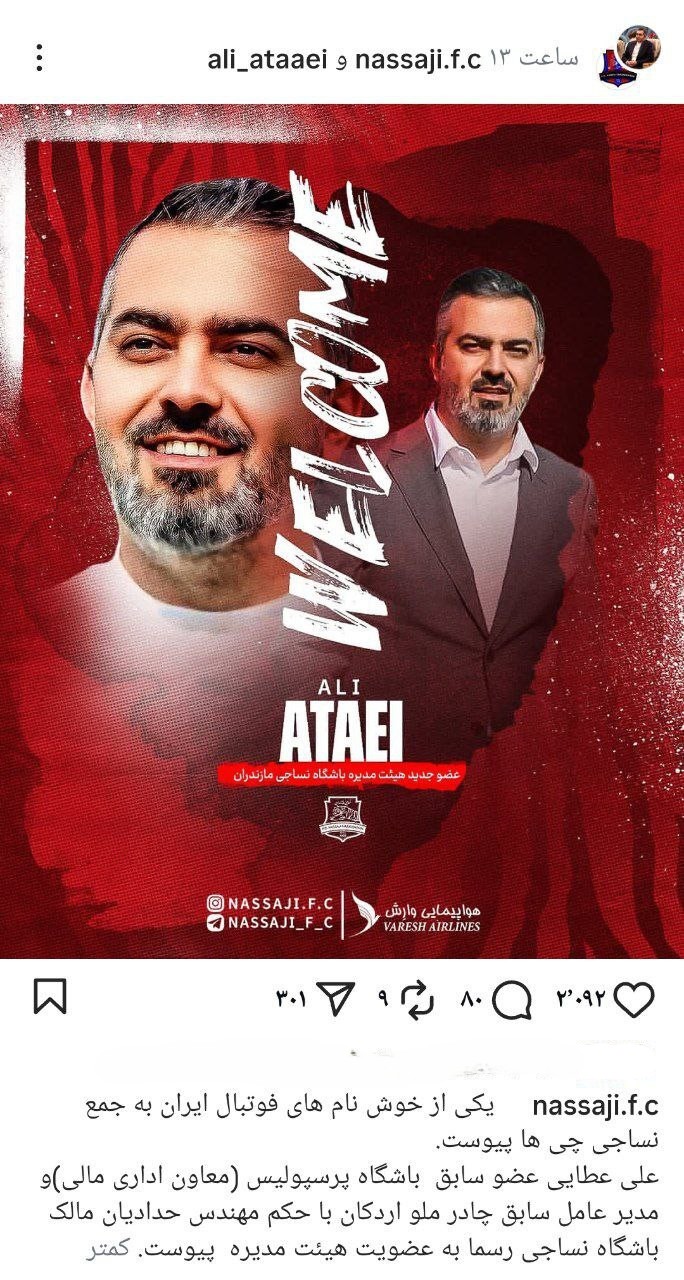The height and width of the screenshot is (1280, 684).
Task: Open ali_ataaei profile from the header
Action: pyautogui.click(x=267, y=59)
